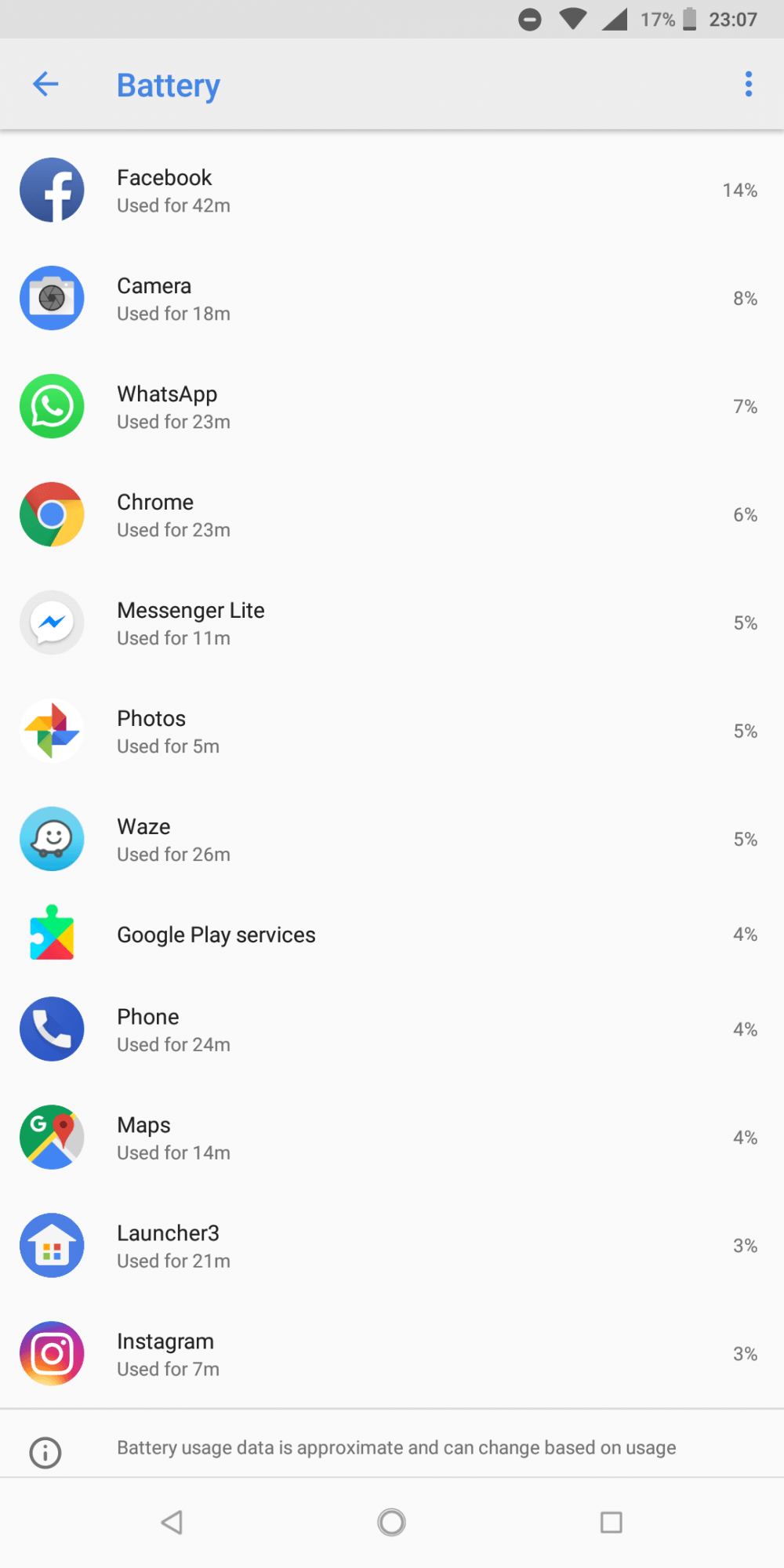
Task: Open Phone app battery usage
Action: click(392, 1029)
